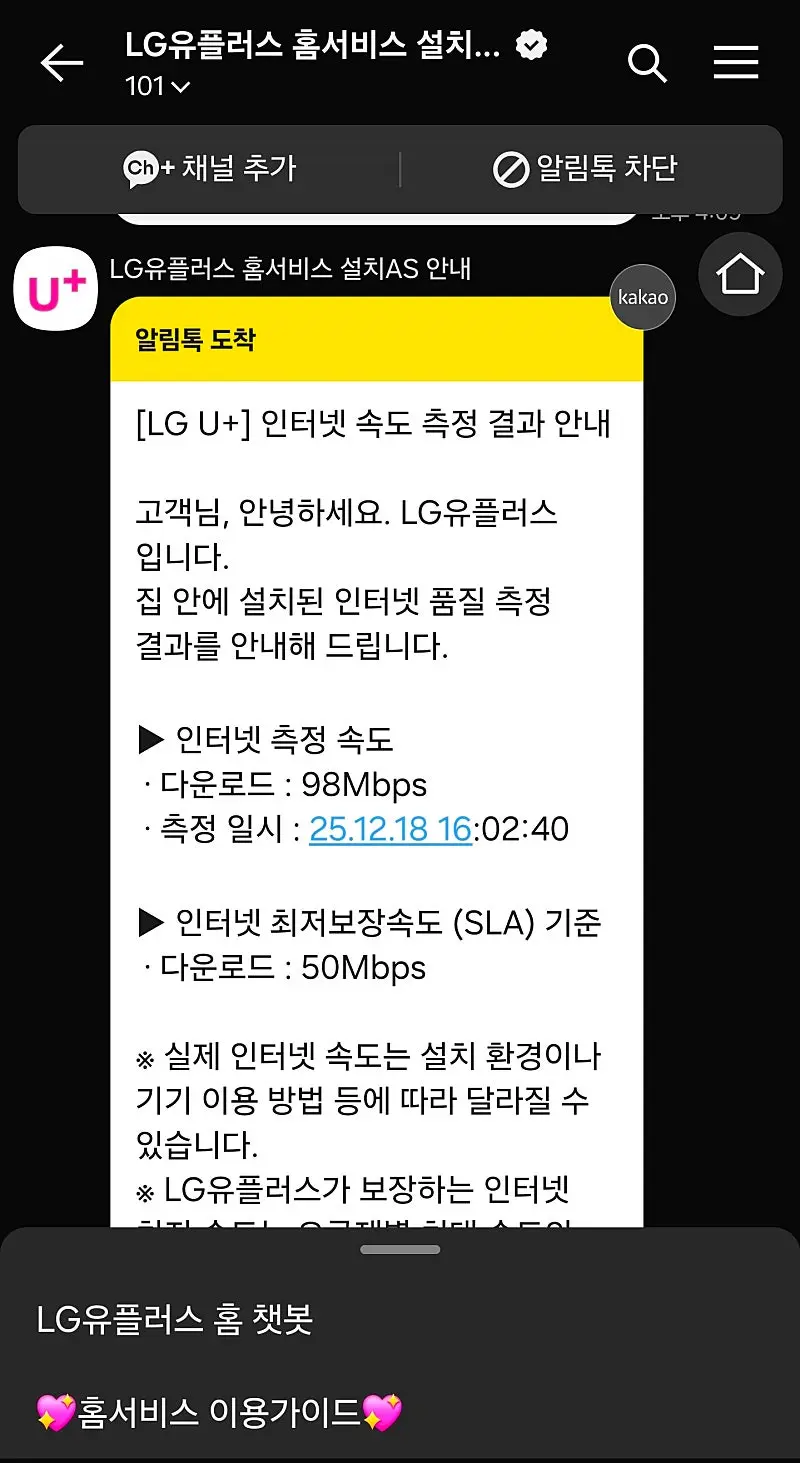This screenshot has width=800, height=1463.
Task: Block alerts with 알림톡 차단
Action: (586, 169)
